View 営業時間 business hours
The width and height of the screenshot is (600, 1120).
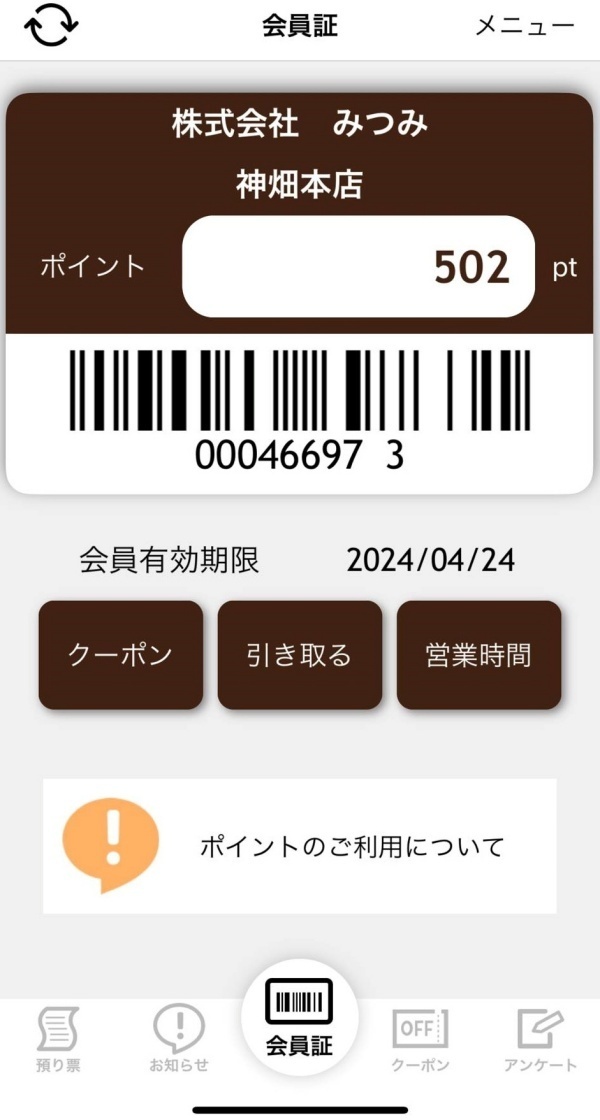coord(478,655)
